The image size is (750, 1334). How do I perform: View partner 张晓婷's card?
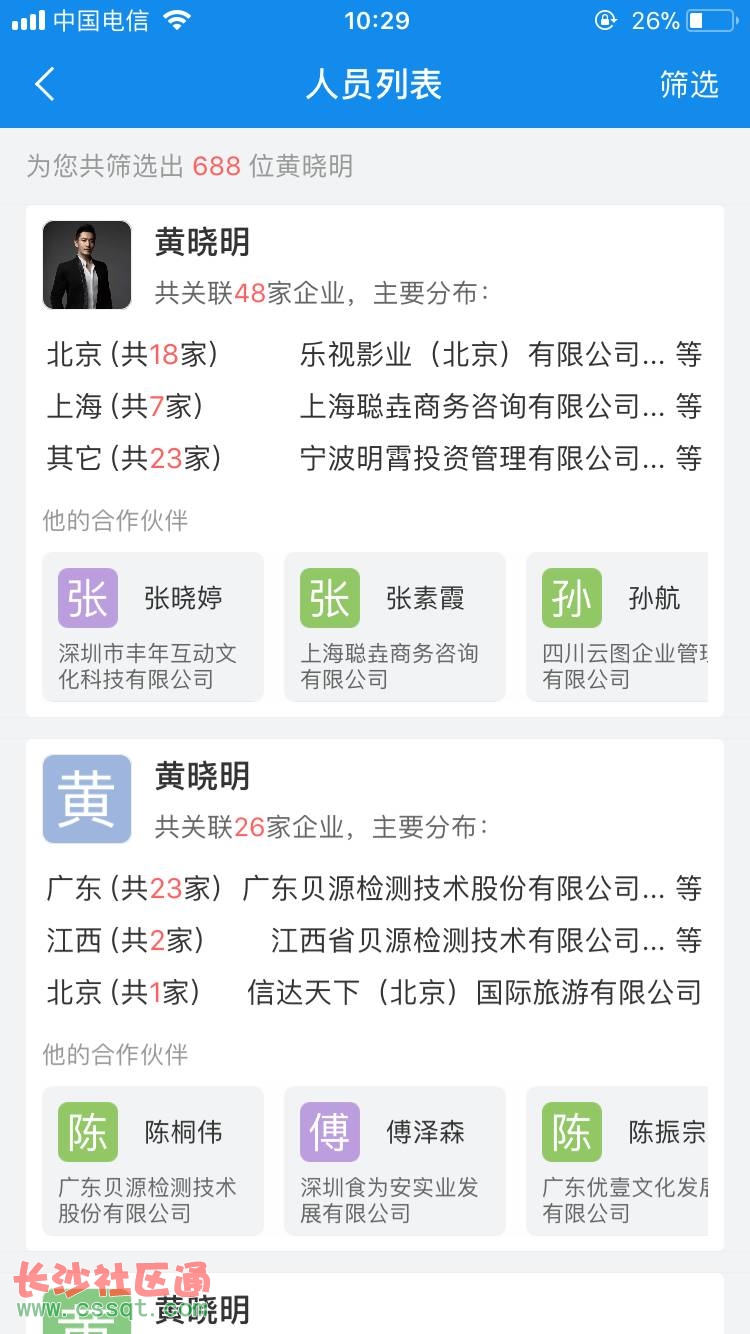click(x=153, y=627)
